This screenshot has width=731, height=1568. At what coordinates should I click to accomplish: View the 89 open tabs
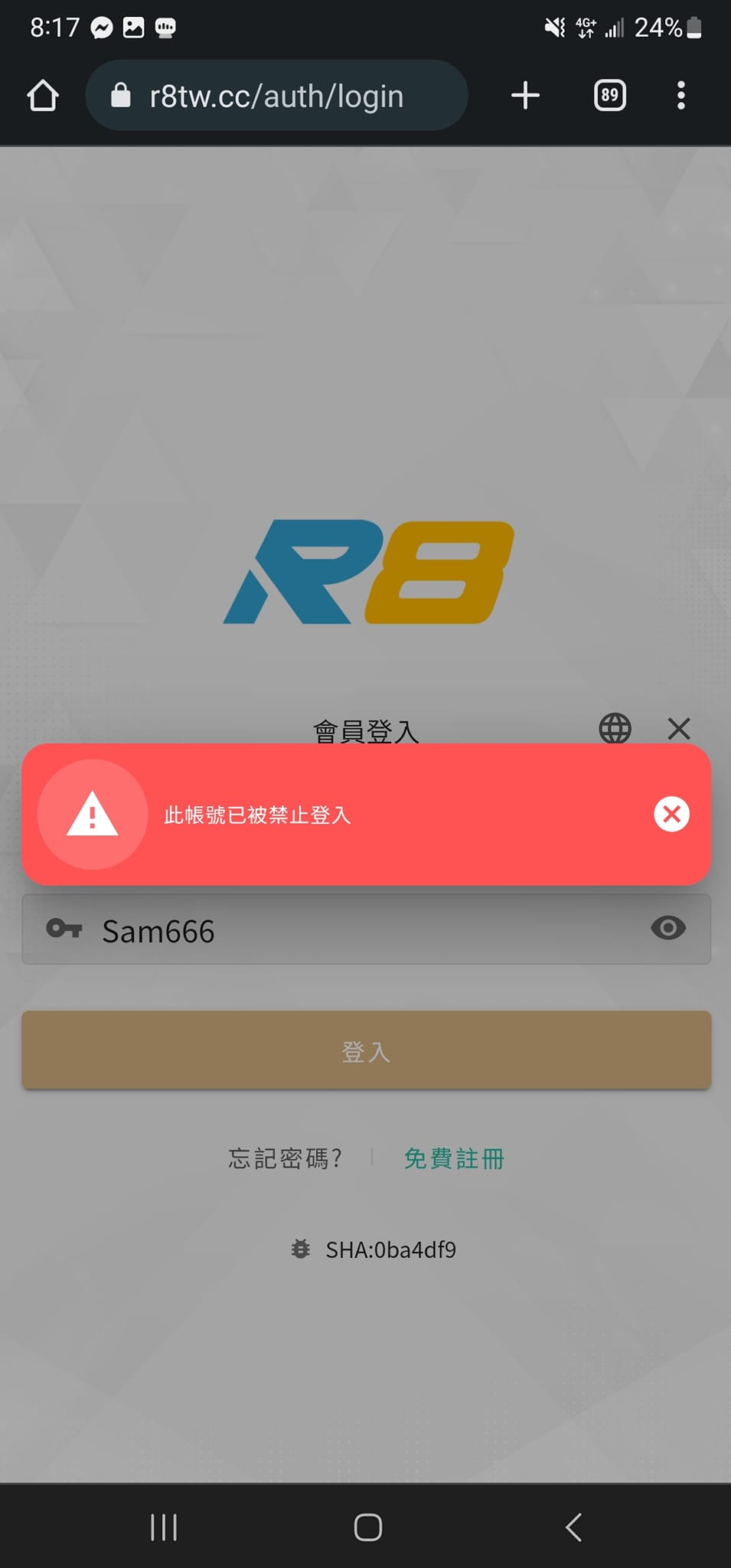point(610,96)
